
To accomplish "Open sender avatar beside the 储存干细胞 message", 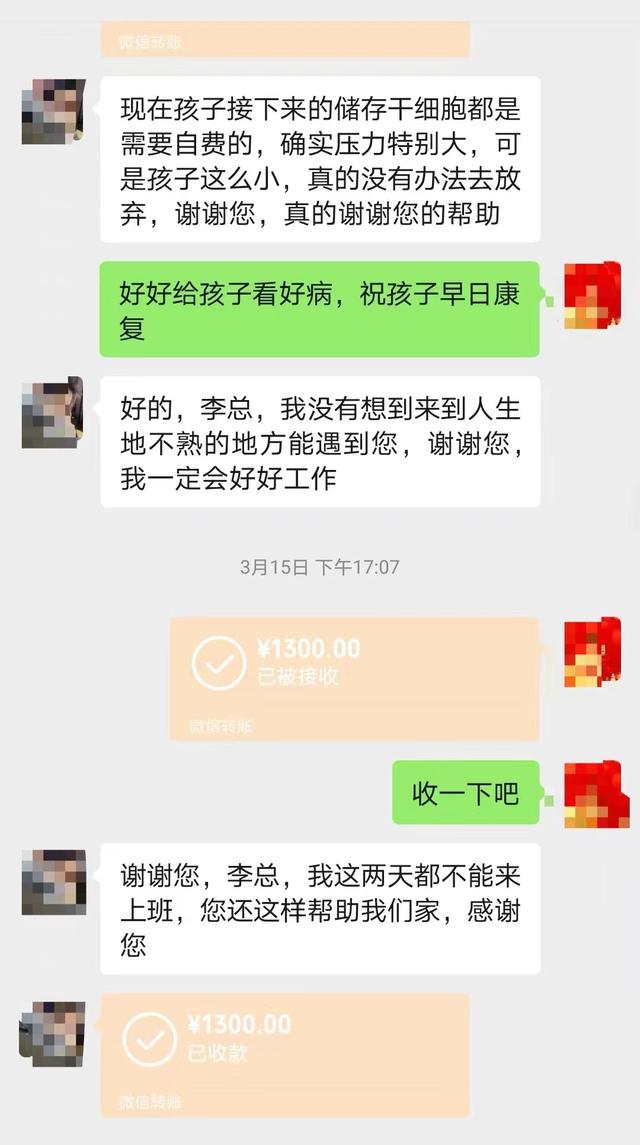I will click(54, 112).
